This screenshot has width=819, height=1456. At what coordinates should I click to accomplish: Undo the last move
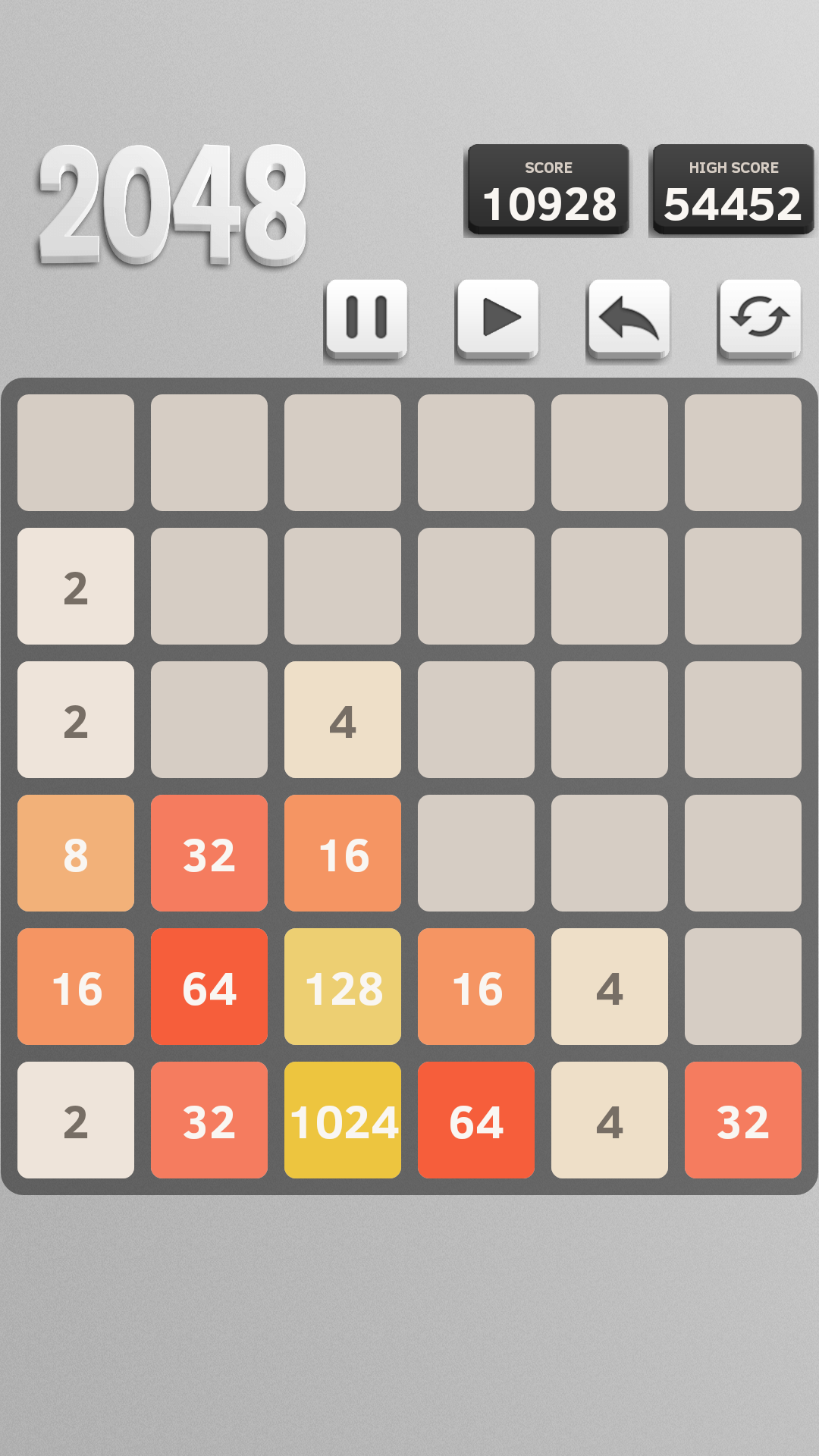tap(629, 318)
